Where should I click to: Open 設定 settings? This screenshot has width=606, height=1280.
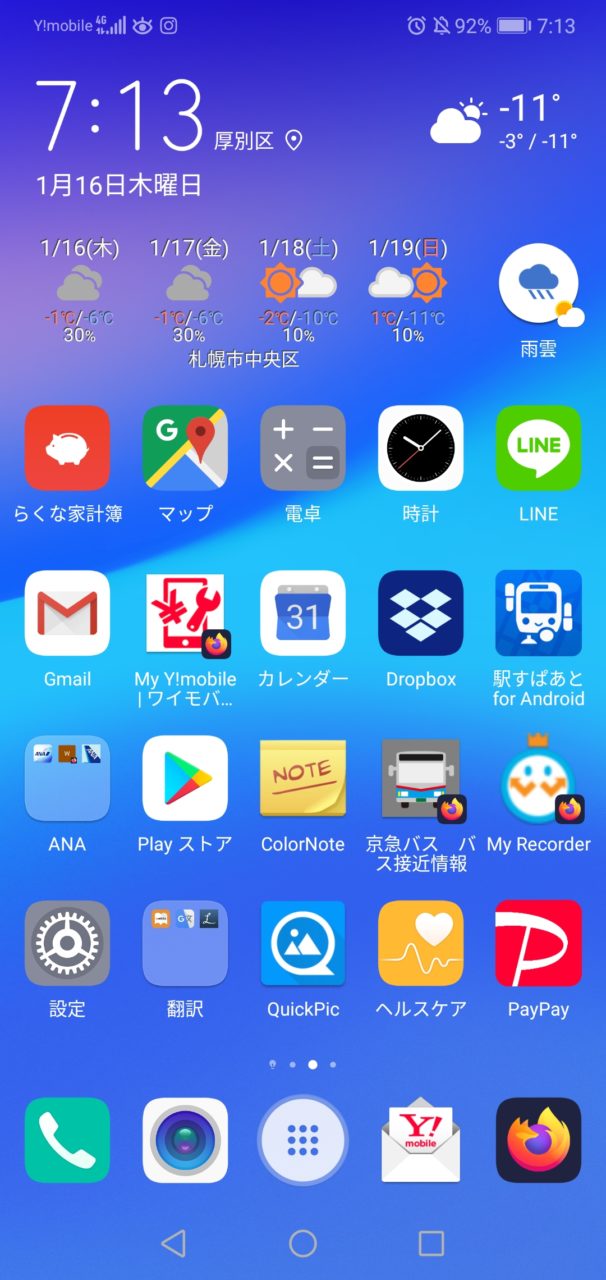click(x=67, y=943)
